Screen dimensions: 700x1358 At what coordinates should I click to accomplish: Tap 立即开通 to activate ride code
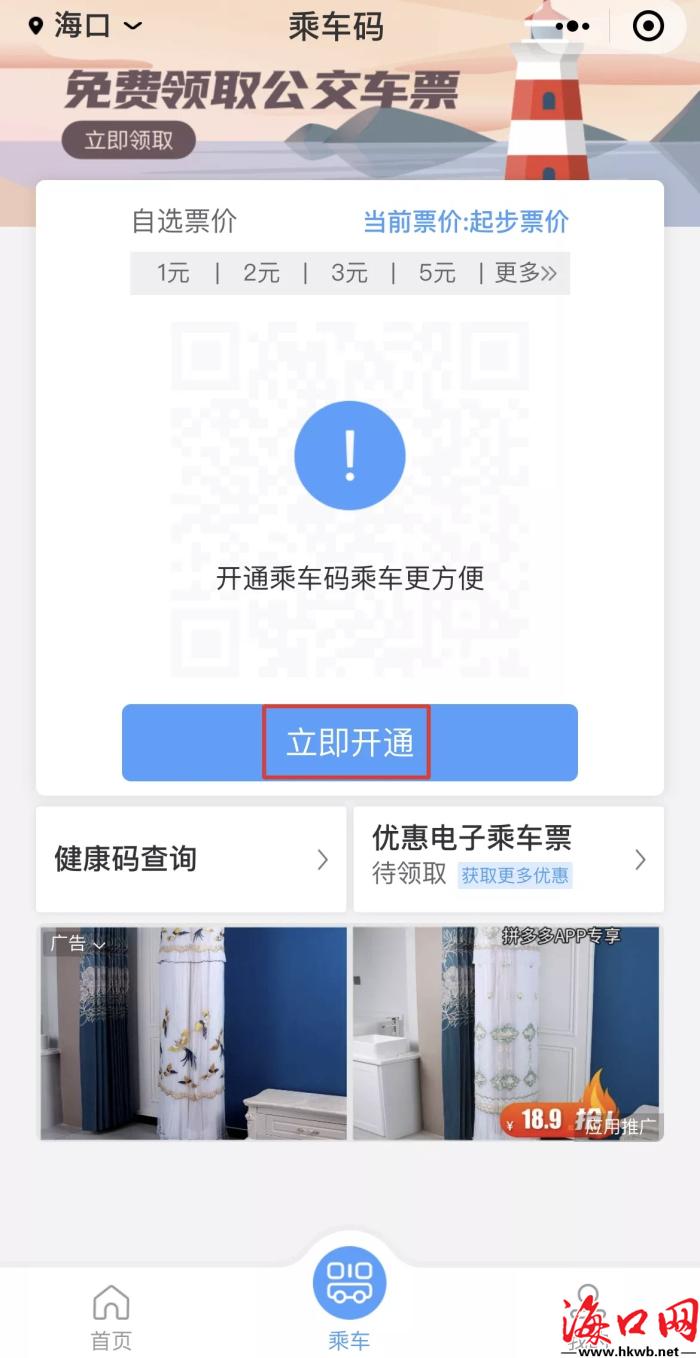(x=349, y=743)
